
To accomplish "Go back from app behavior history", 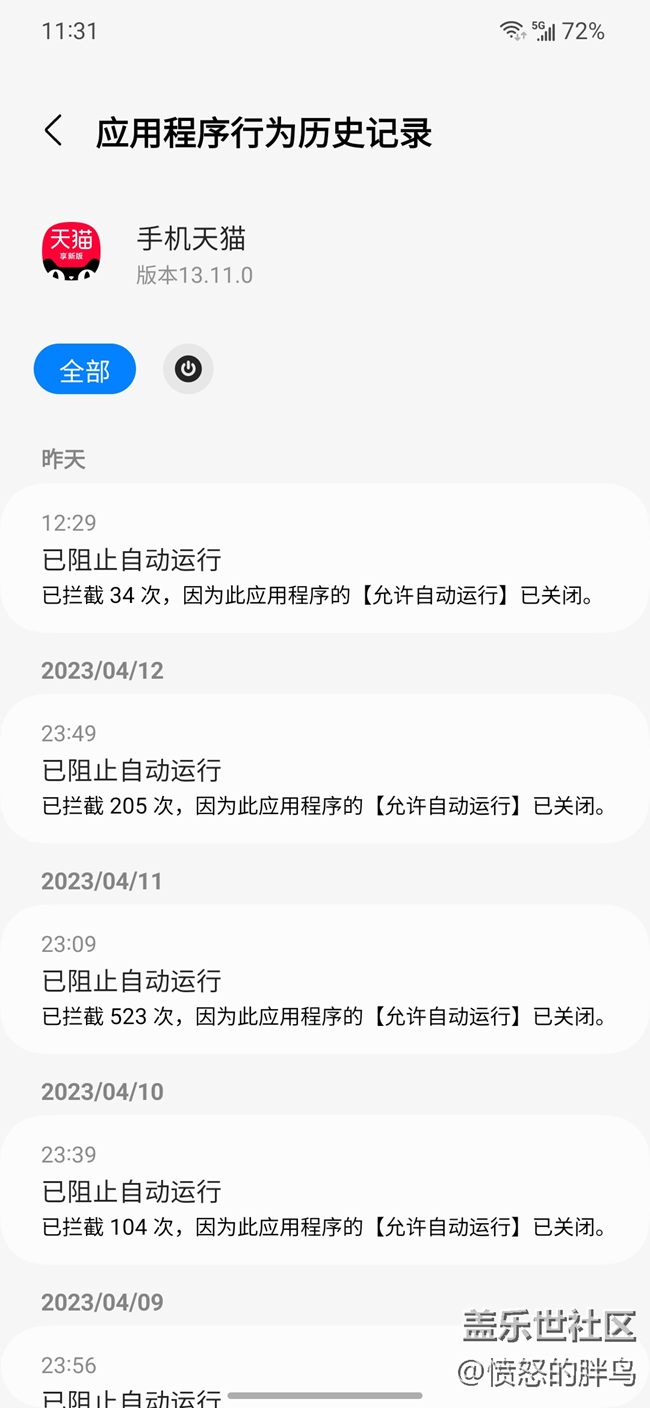I will click(54, 131).
